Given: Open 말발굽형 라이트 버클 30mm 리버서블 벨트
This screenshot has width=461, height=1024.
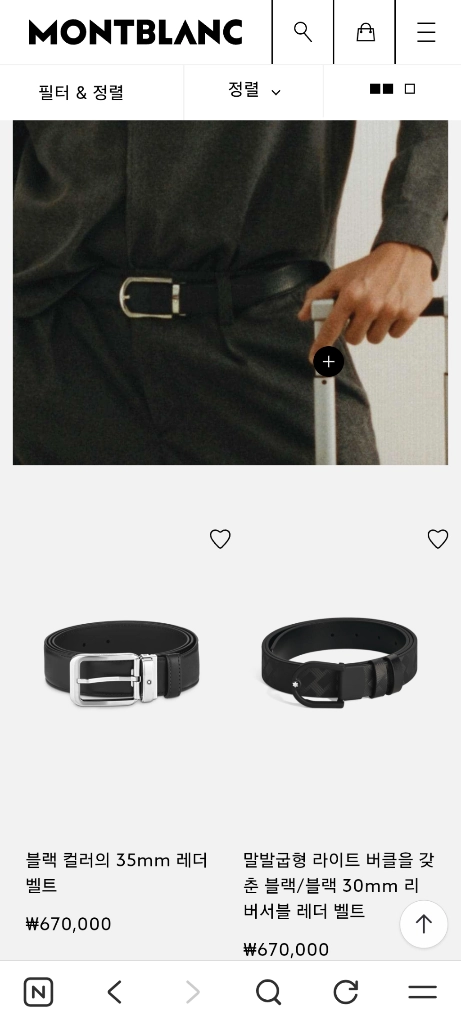Looking at the screenshot, I should click(x=340, y=885).
